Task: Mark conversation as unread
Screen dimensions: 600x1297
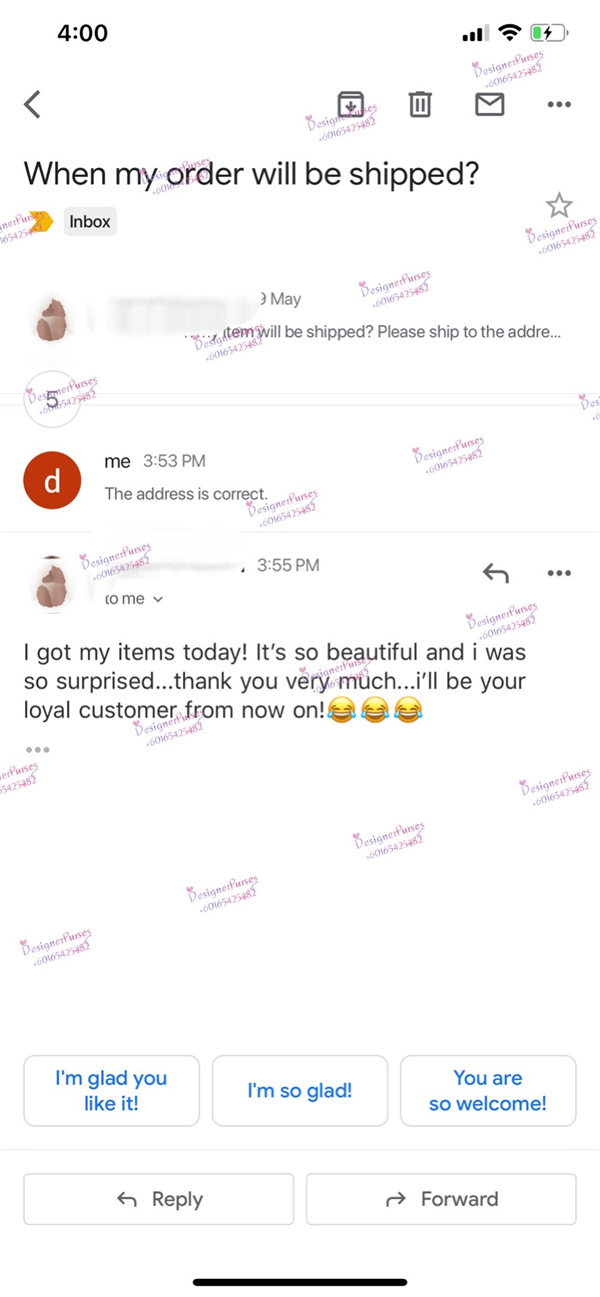Action: 489,104
